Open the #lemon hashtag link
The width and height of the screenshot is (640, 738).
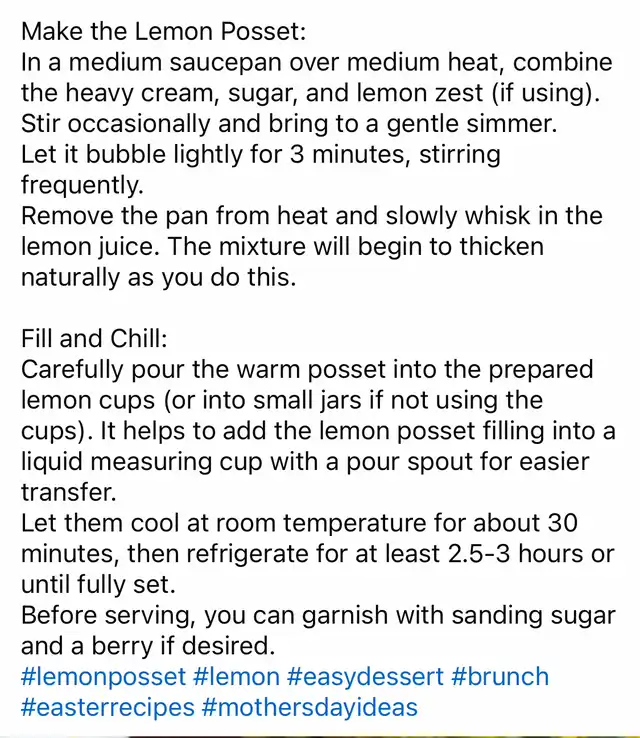tap(236, 677)
